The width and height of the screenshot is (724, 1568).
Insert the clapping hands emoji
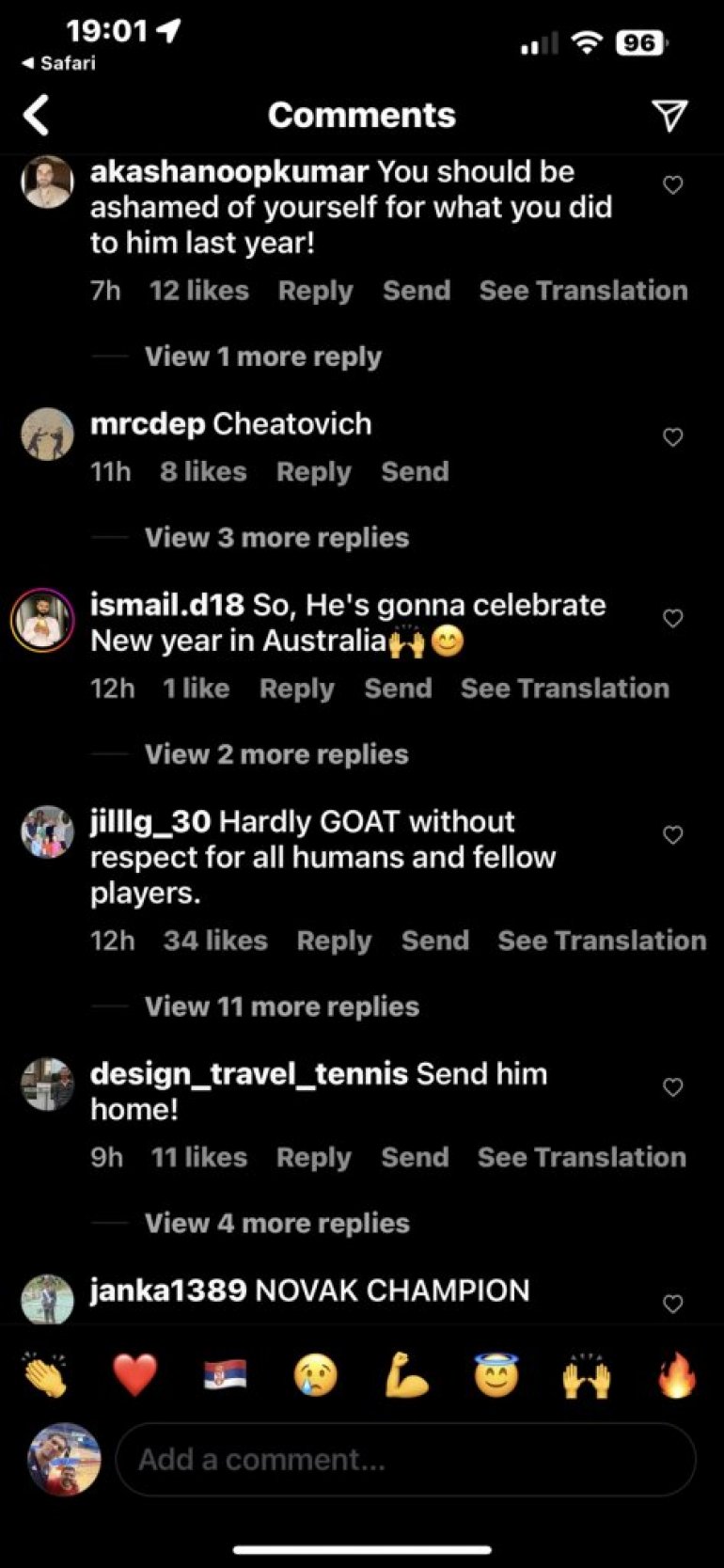45,1376
